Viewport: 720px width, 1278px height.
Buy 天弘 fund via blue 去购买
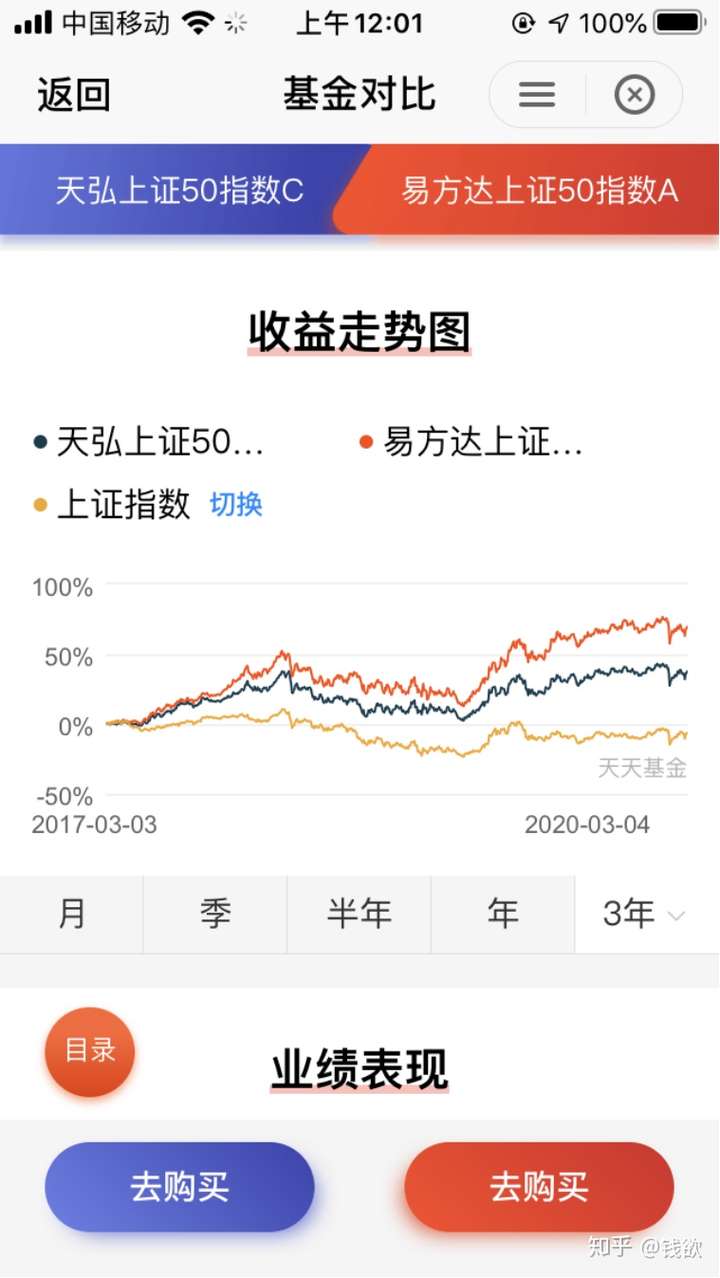(x=180, y=1187)
